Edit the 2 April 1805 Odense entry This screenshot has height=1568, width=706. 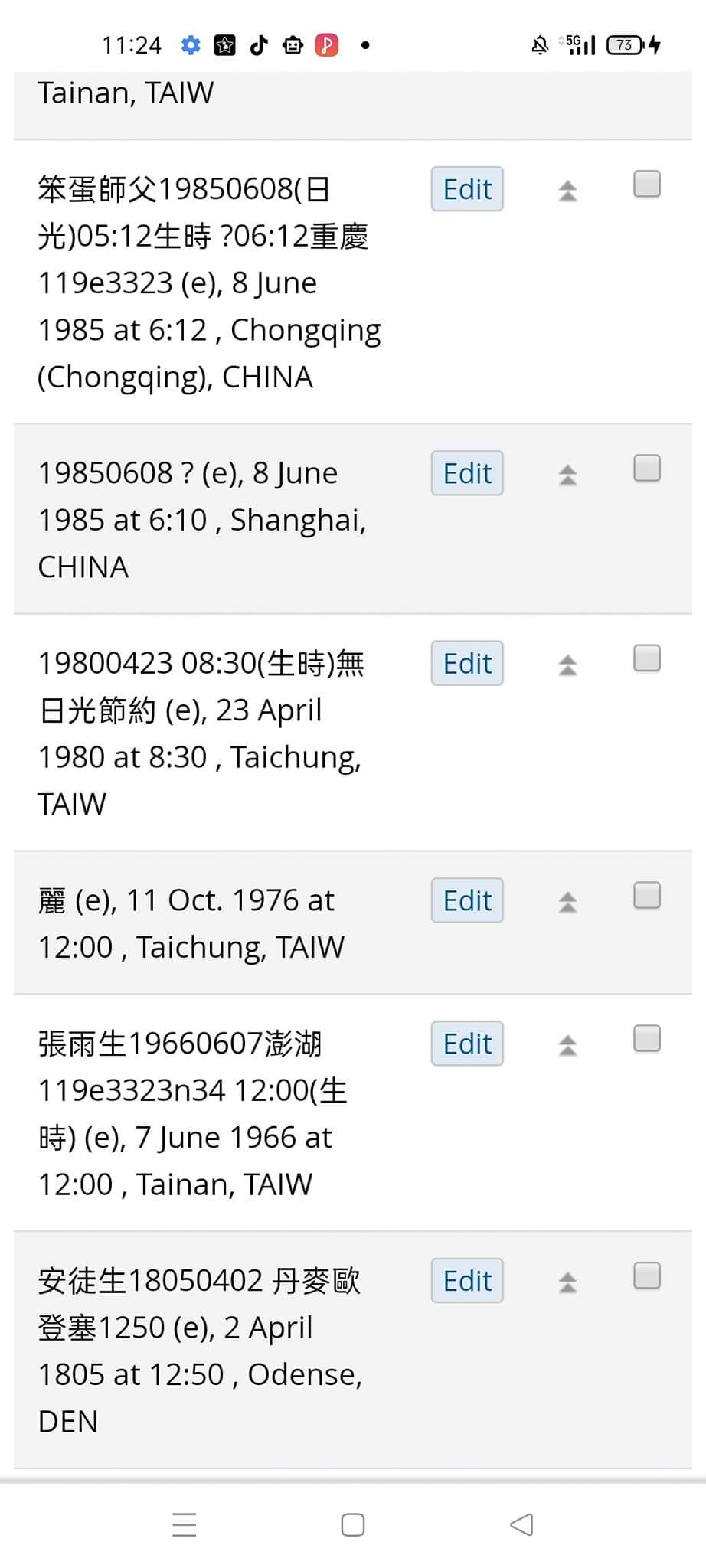[x=467, y=1280]
